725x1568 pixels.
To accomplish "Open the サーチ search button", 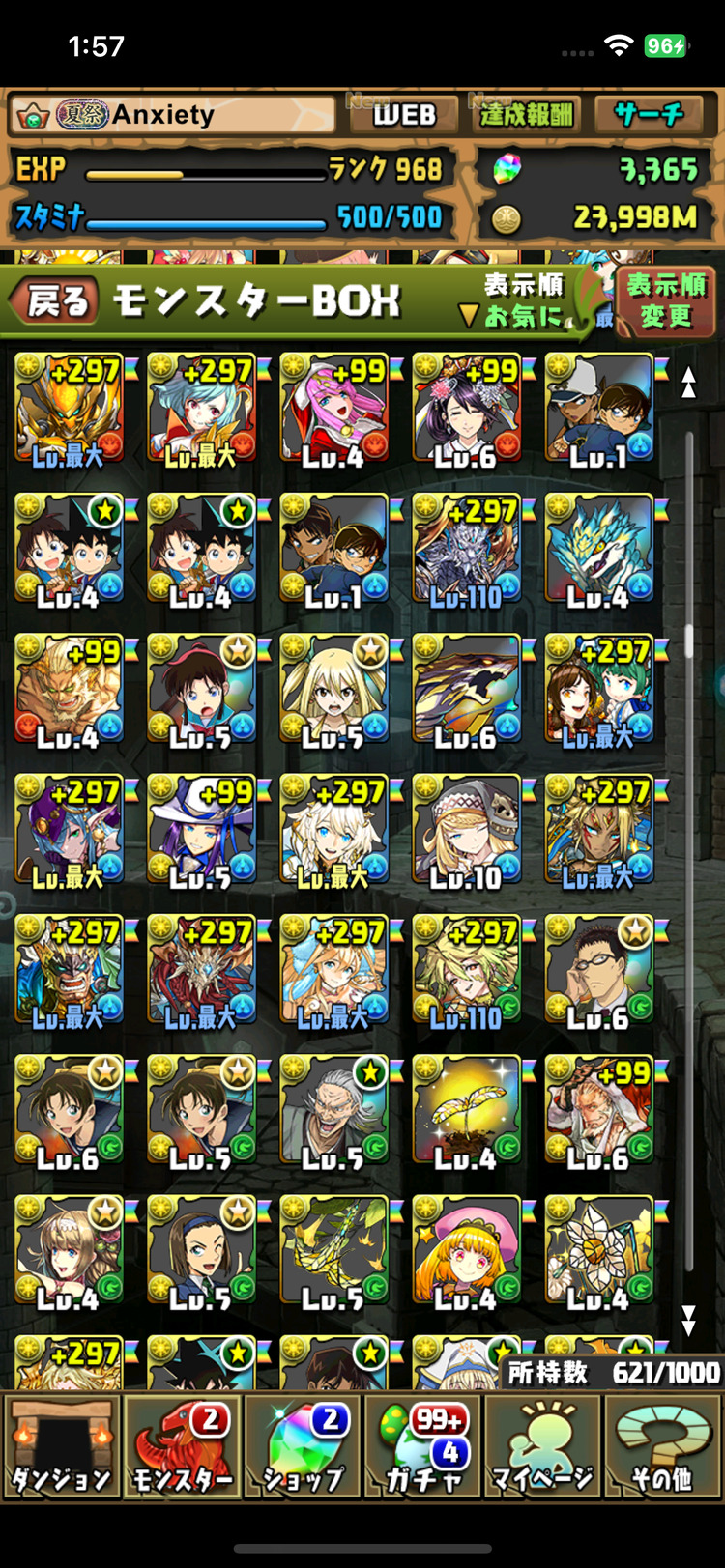I will point(650,115).
